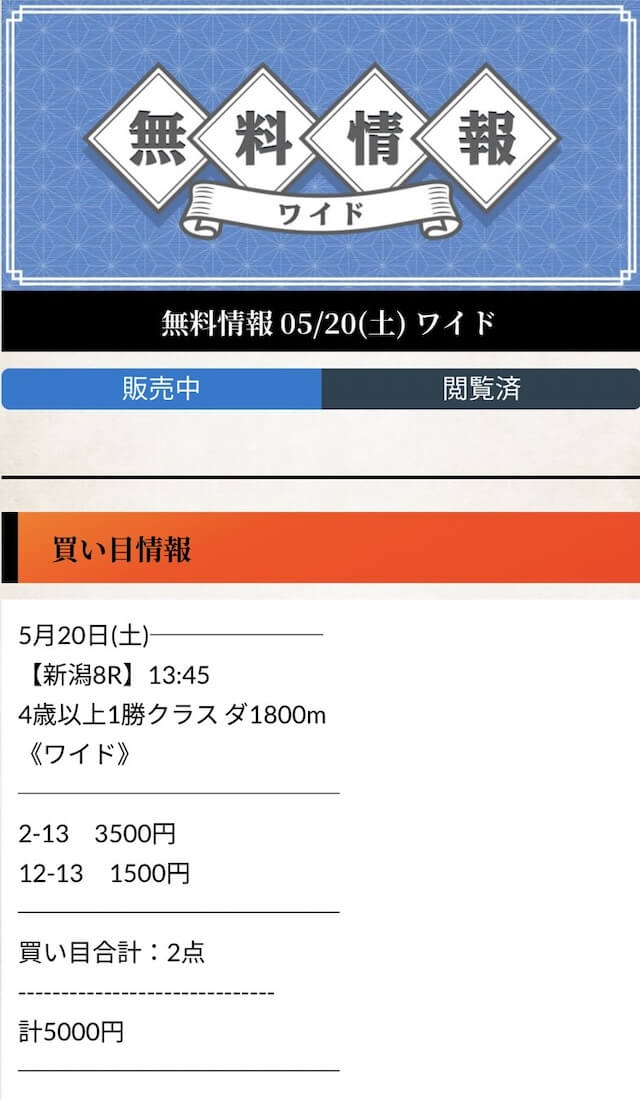This screenshot has width=640, height=1100.
Task: Switch to the 閲覧済 tab
Action: (x=481, y=389)
